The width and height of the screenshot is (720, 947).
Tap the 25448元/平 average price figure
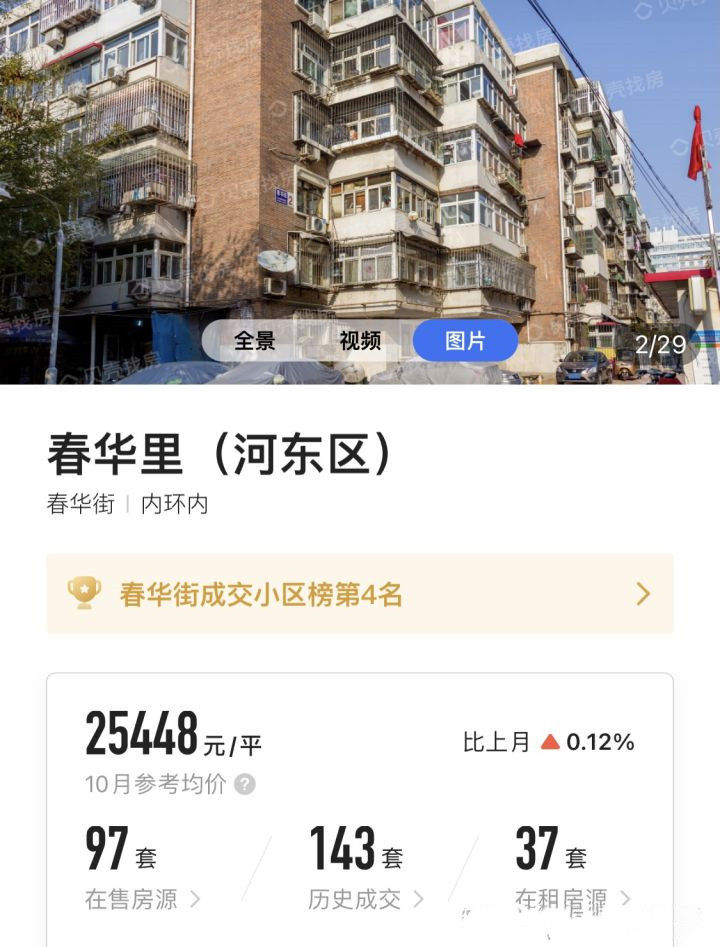[x=165, y=736]
